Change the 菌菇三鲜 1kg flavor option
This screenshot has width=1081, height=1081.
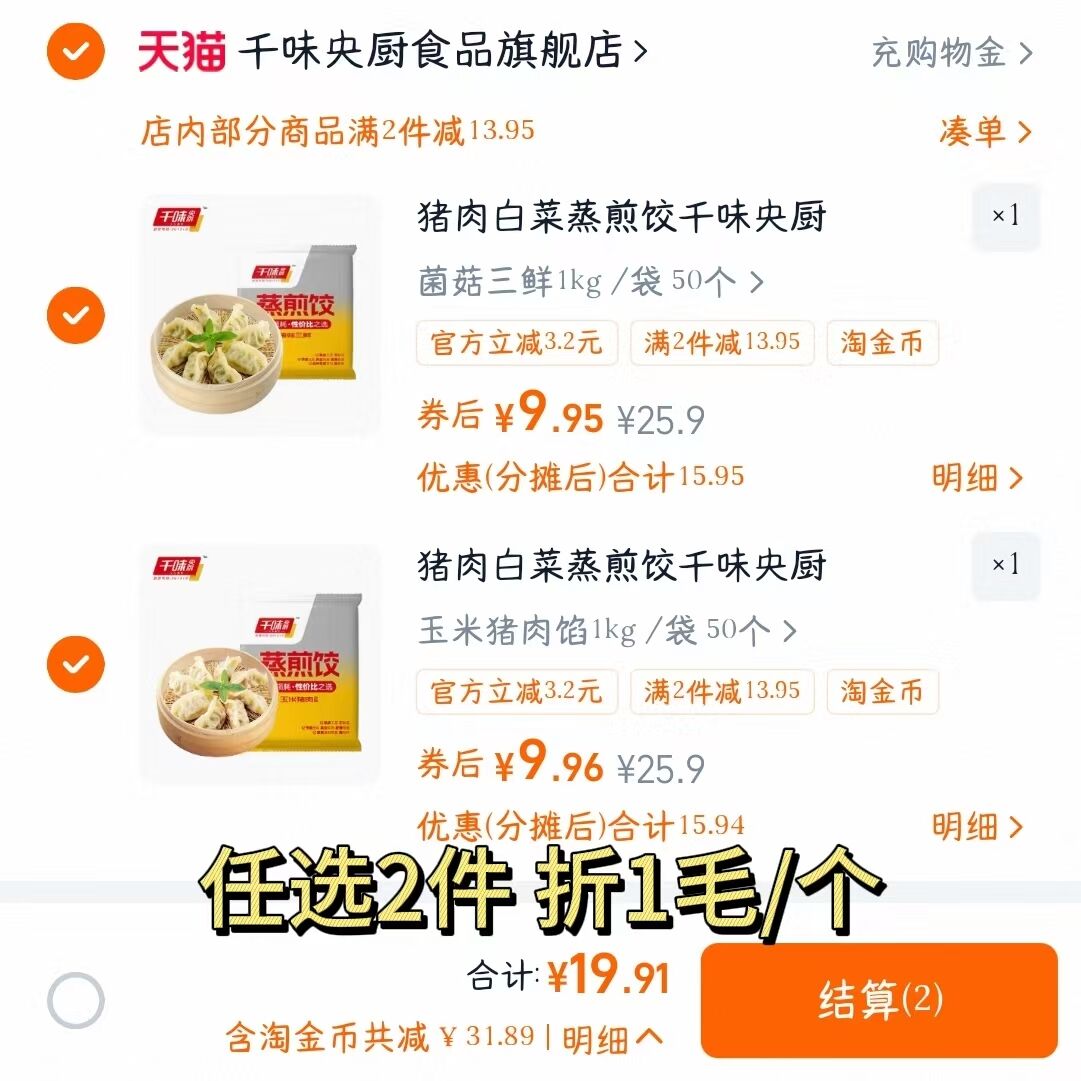click(x=590, y=283)
